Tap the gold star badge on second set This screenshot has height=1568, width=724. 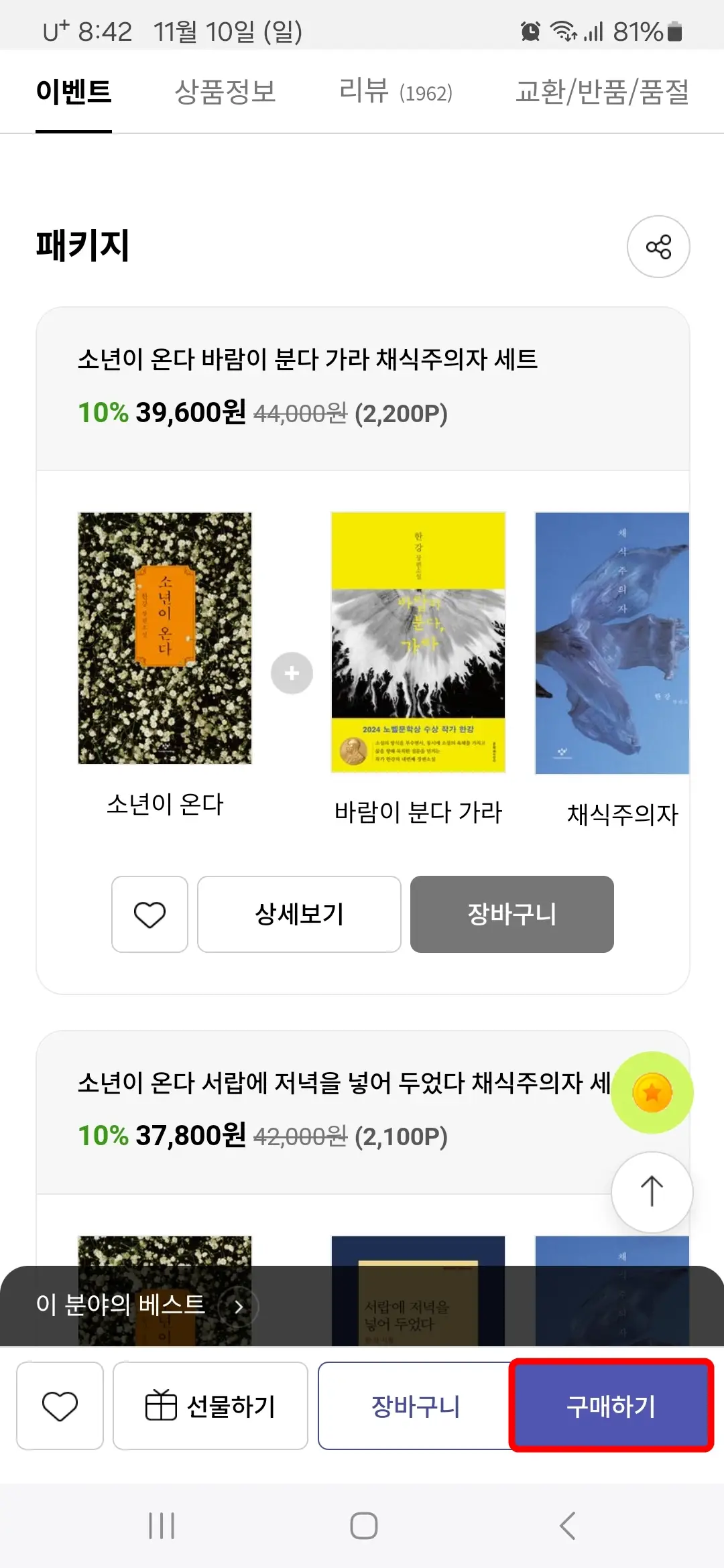click(652, 1091)
